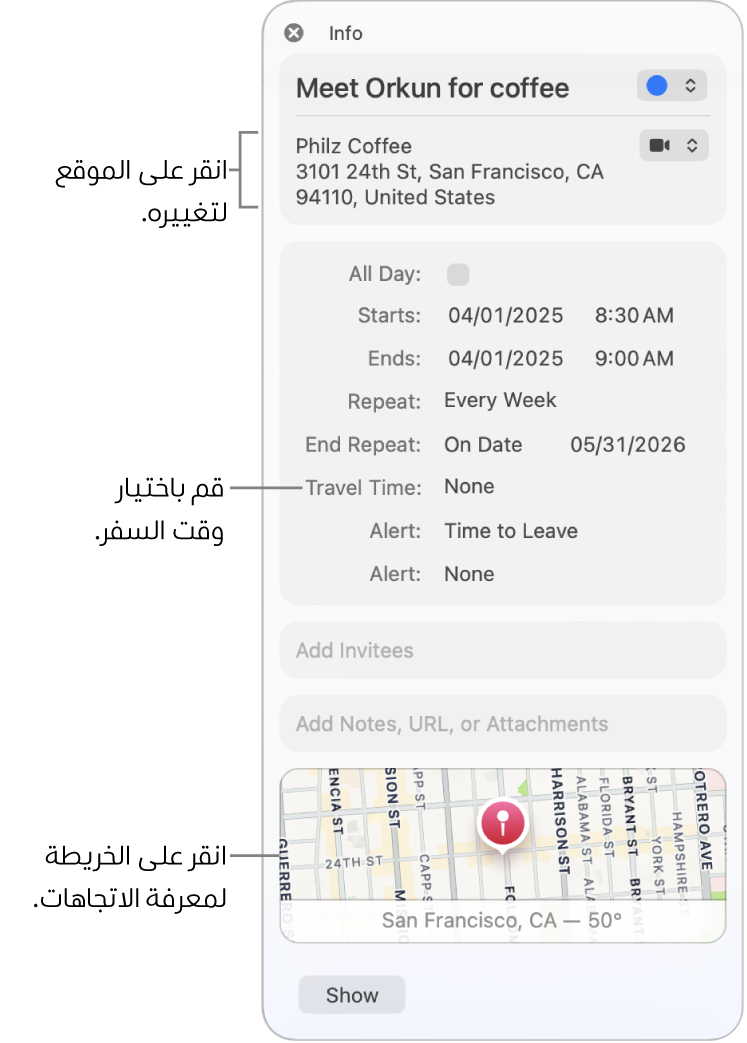
Task: Edit the end repeat date 05/31/2026
Action: click(627, 445)
